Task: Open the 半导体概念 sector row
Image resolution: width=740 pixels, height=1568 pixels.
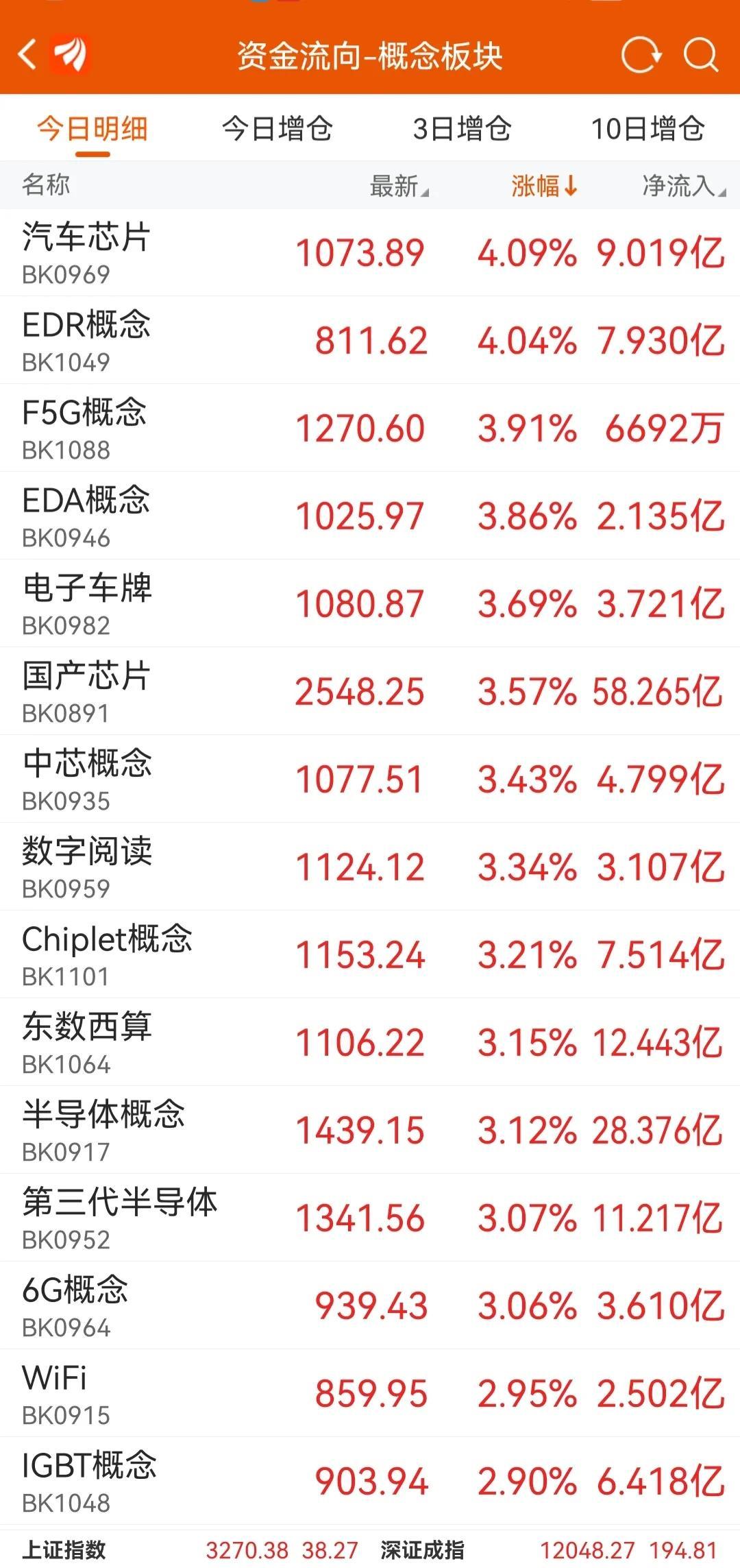Action: point(370,1130)
